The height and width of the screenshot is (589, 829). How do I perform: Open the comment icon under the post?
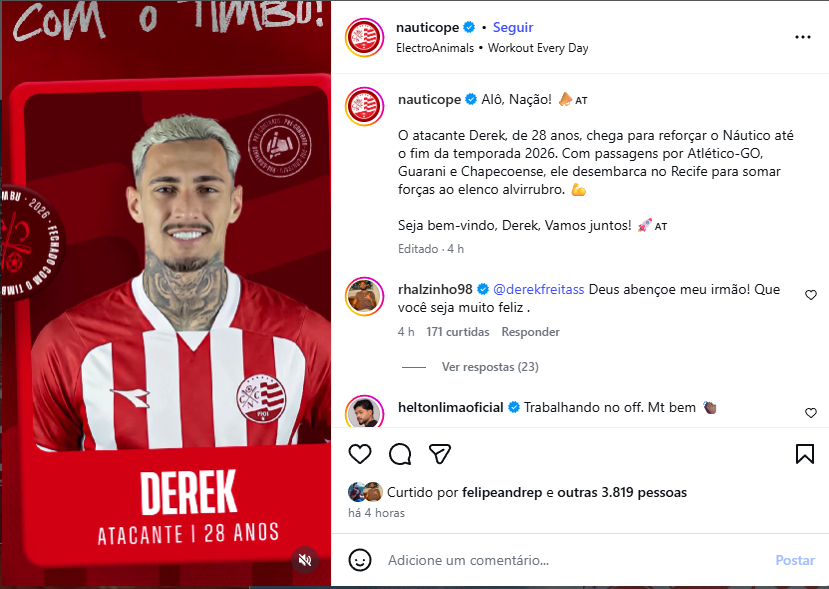[400, 454]
